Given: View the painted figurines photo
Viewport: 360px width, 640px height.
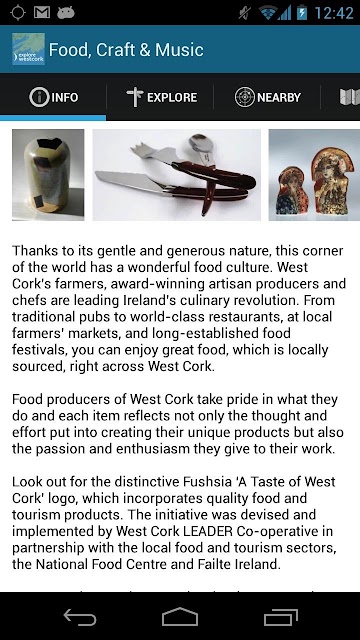Looking at the screenshot, I should [314, 175].
